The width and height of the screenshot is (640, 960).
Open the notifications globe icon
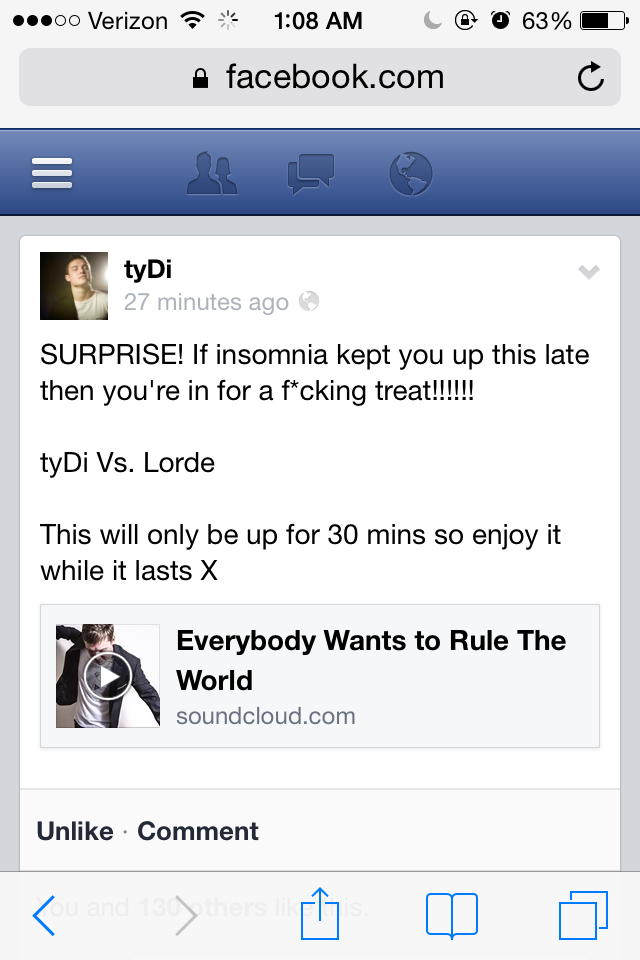point(410,173)
